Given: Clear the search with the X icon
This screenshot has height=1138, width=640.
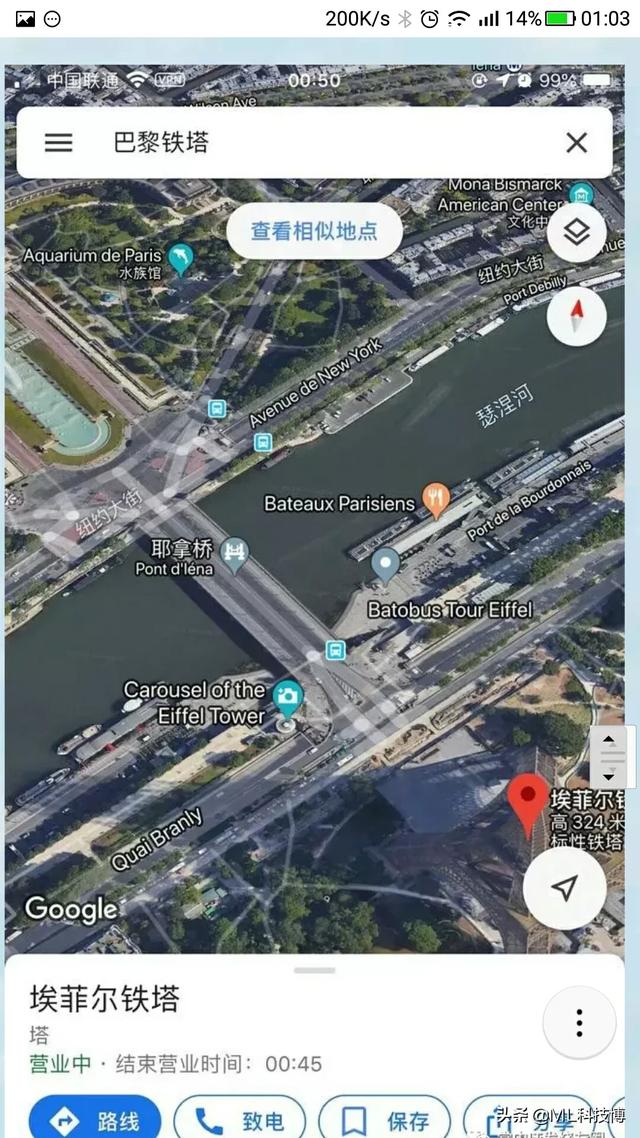Looking at the screenshot, I should (577, 143).
